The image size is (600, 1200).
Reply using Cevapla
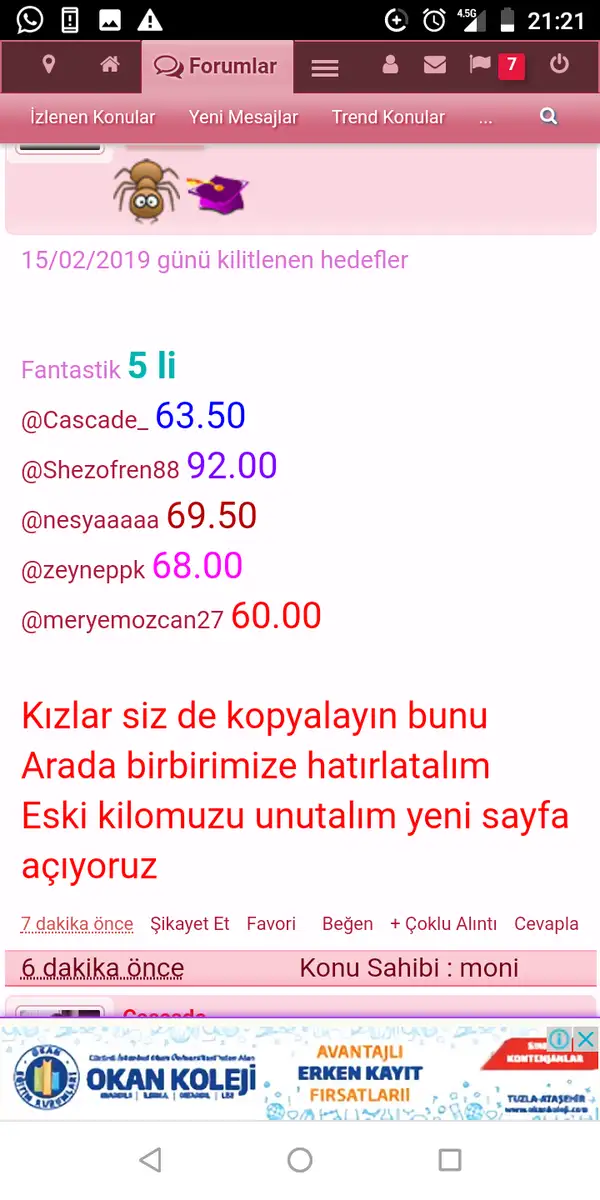click(x=546, y=924)
